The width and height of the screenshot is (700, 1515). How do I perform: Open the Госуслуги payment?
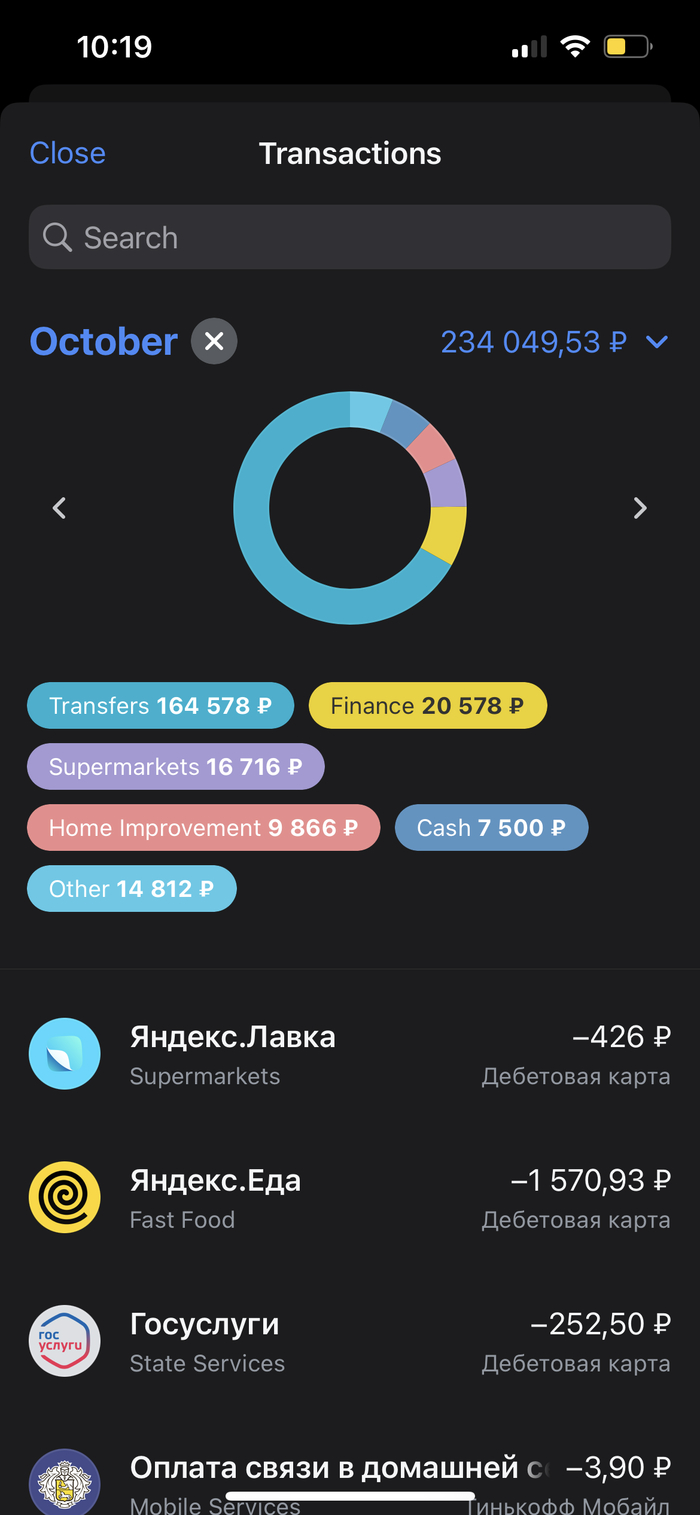[x=350, y=1341]
